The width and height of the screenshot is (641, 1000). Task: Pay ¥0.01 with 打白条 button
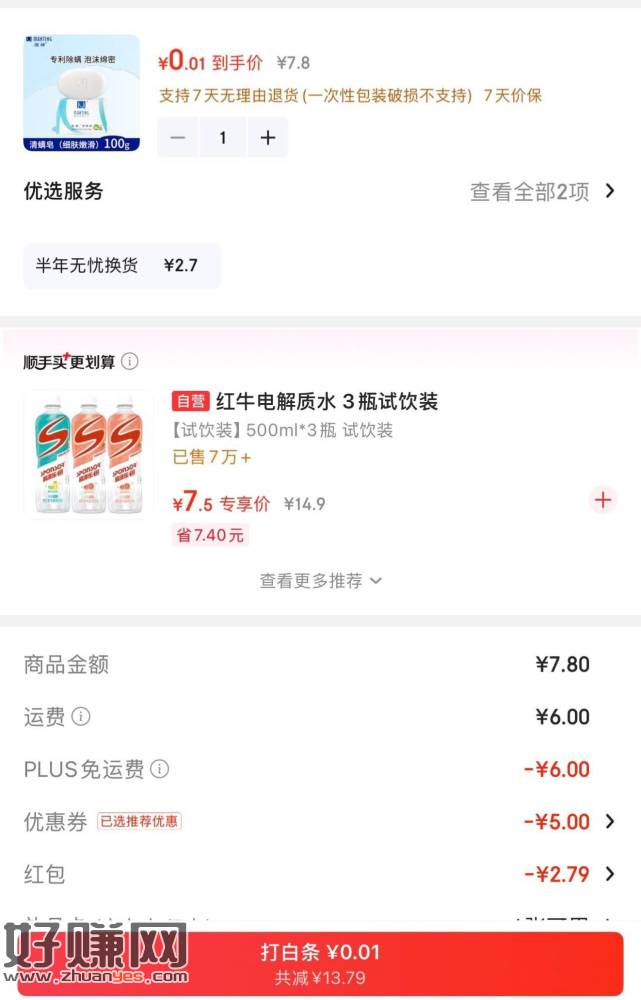320,964
